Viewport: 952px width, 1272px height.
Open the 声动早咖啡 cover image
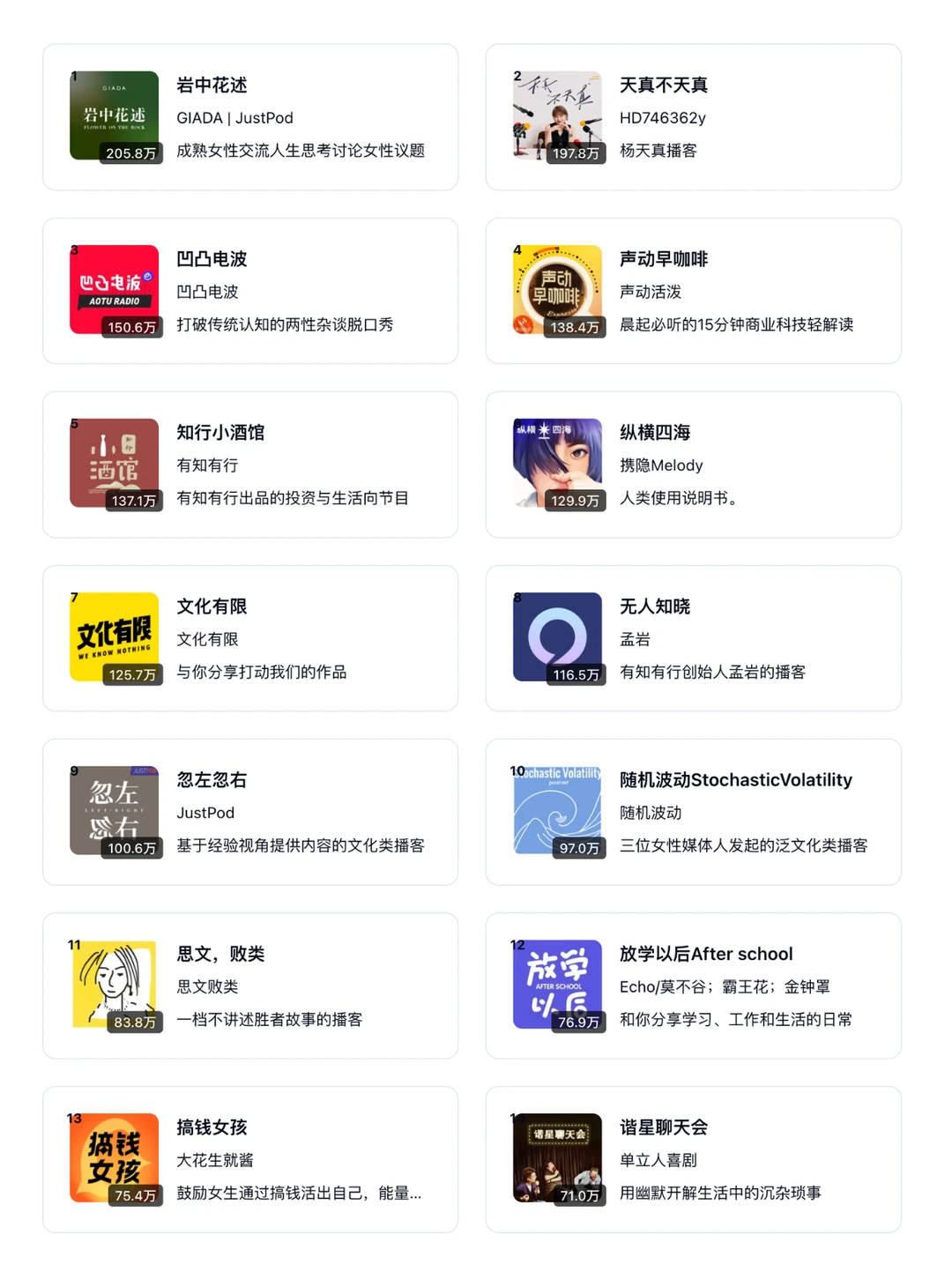point(558,289)
